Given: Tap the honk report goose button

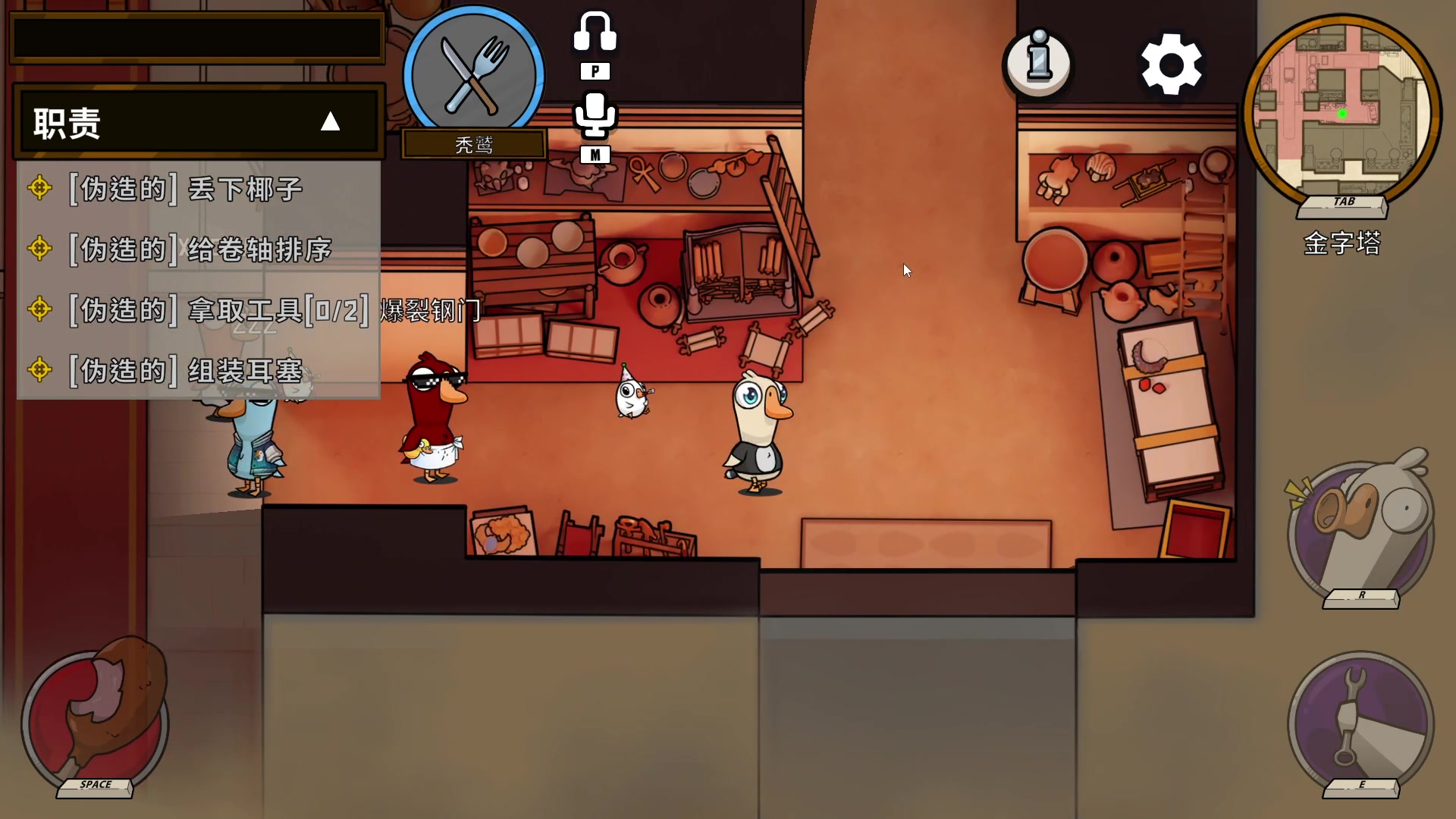Looking at the screenshot, I should 1360,531.
